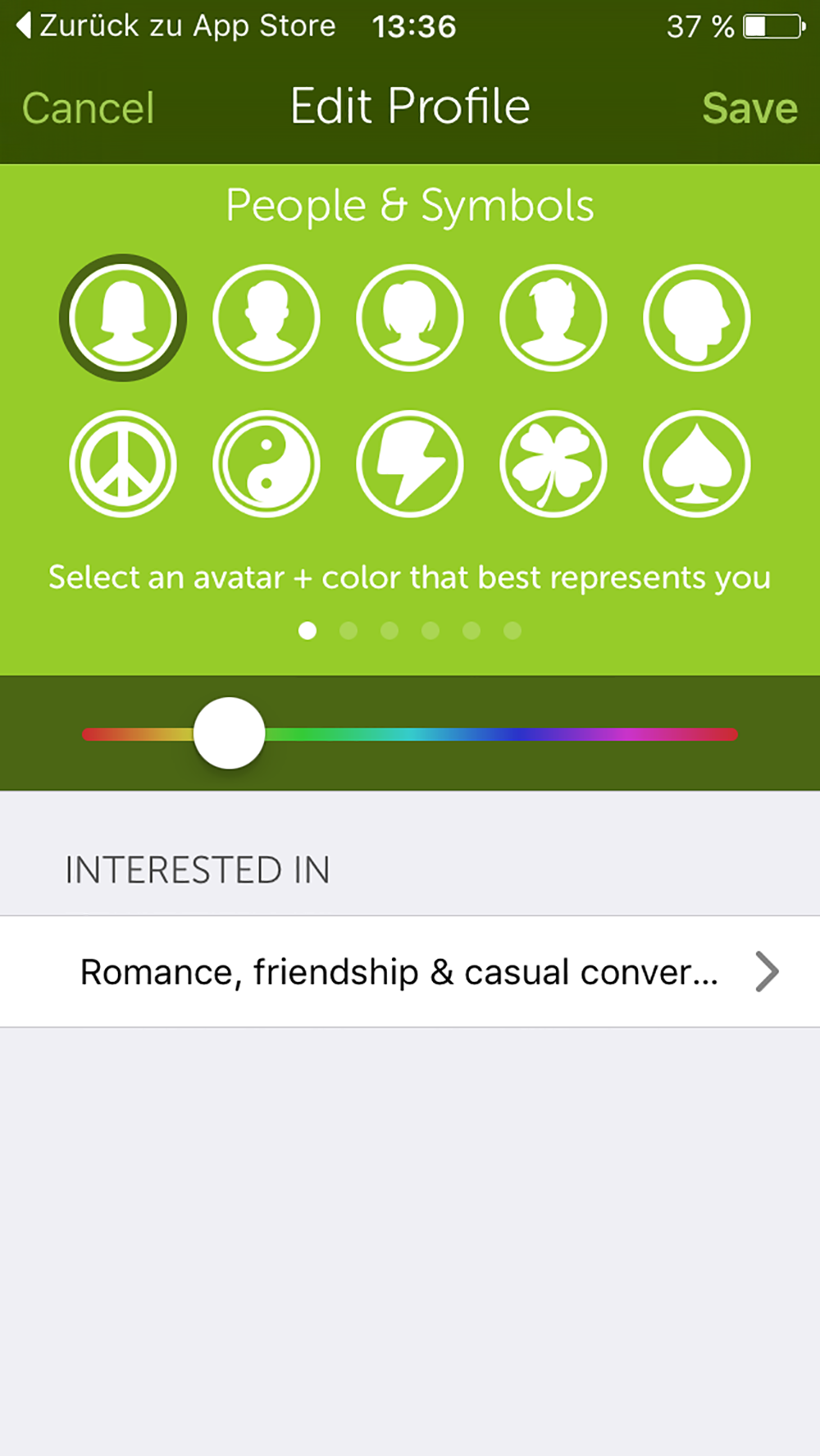Viewport: 820px width, 1456px height.
Task: Pick the bob-haircut woman avatar
Action: [x=410, y=317]
